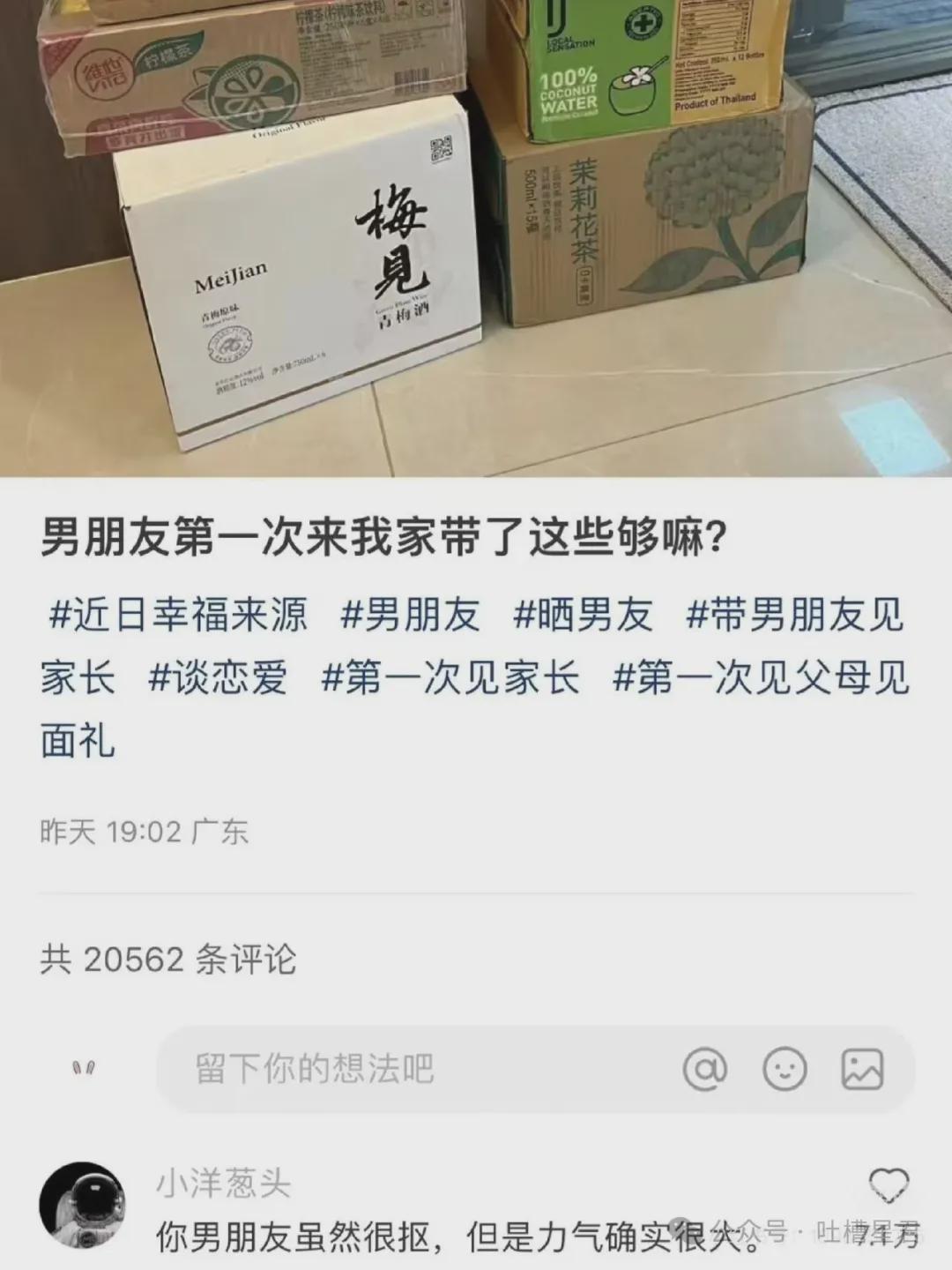Tap the 留下你的想法吧 comment field
Viewport: 952px width, 1270px height.
pos(397,1069)
